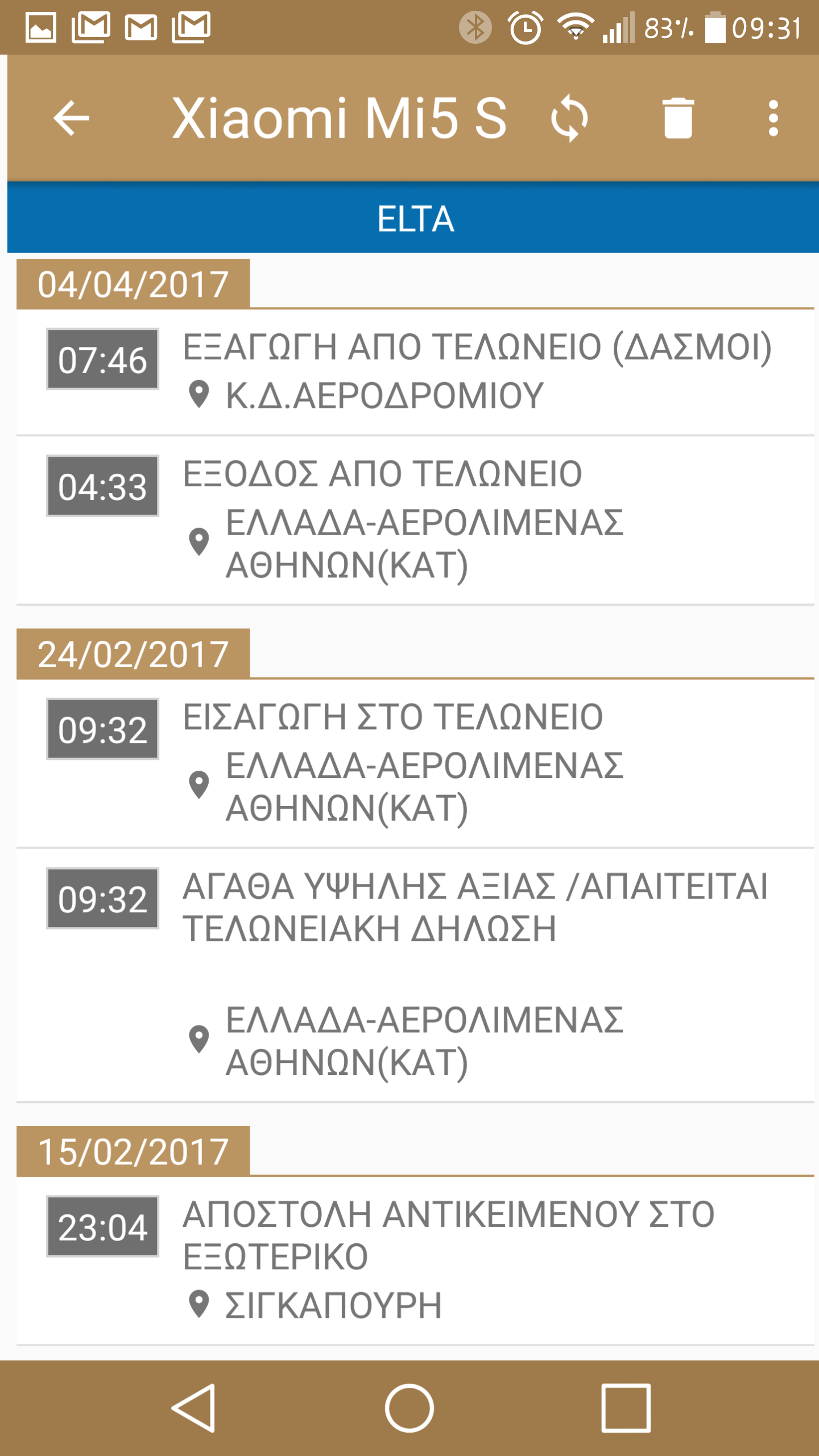
Task: Open the overflow menu
Action: click(773, 118)
